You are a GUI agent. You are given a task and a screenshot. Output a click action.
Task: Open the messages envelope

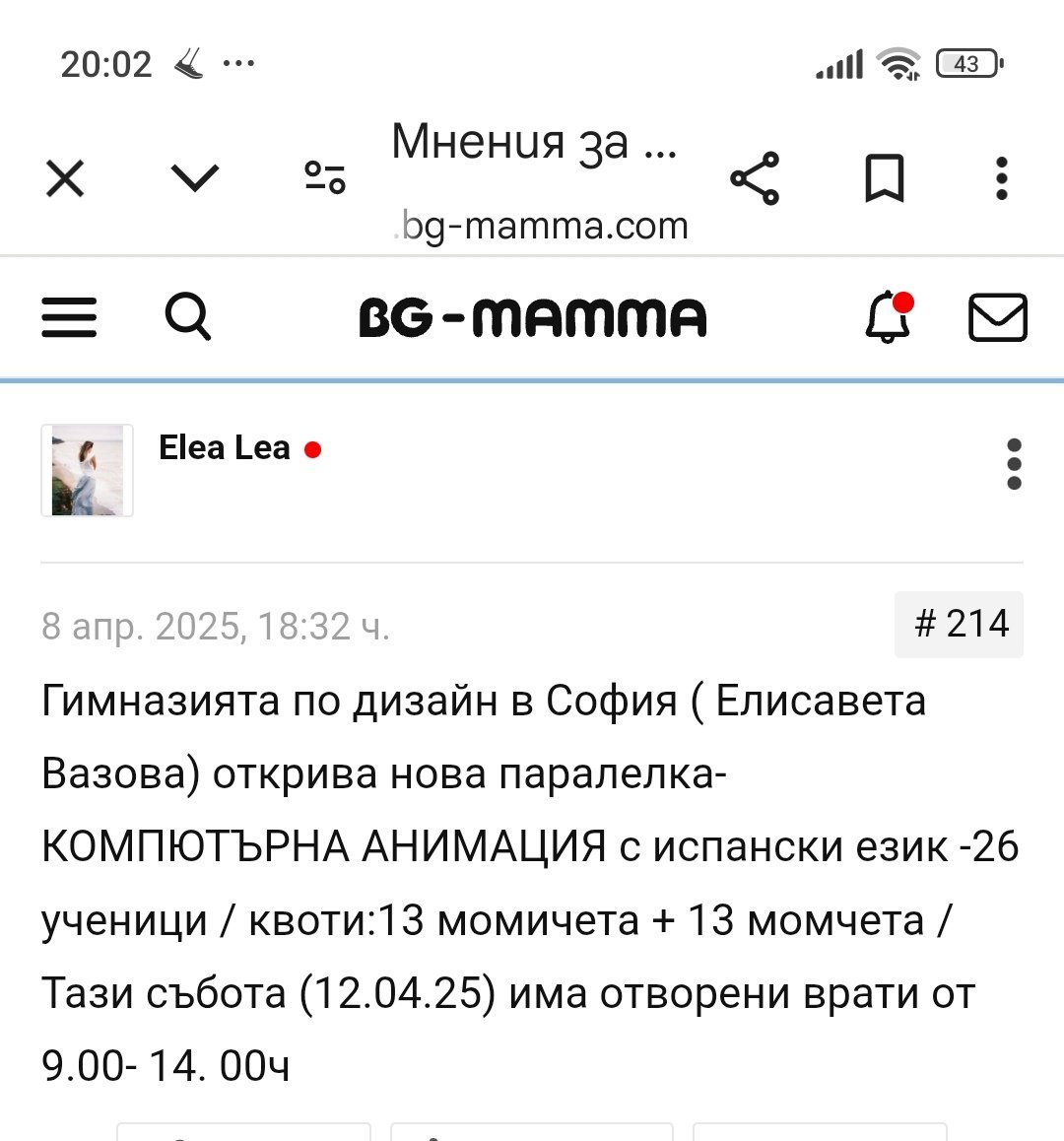(x=997, y=317)
